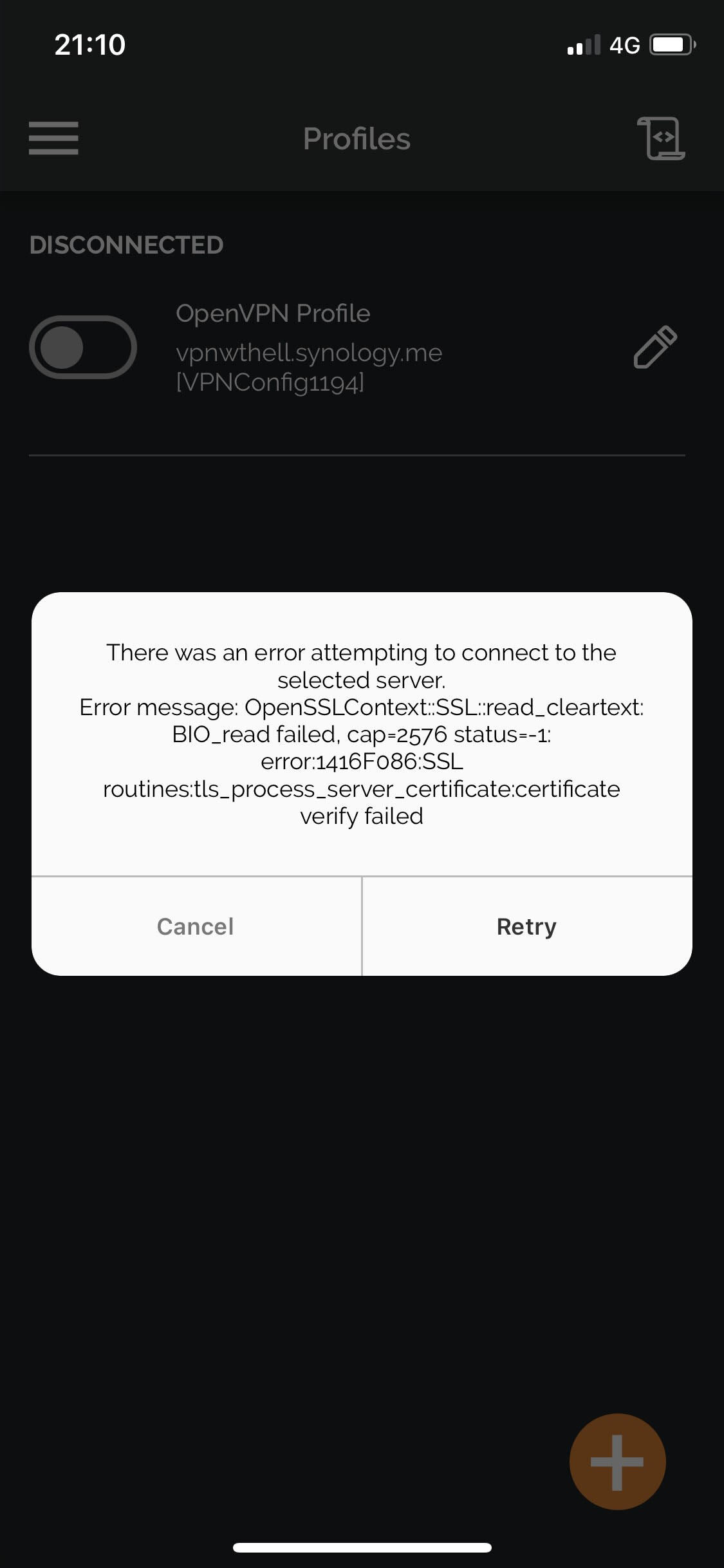Add a new VPN profile

[617, 1462]
